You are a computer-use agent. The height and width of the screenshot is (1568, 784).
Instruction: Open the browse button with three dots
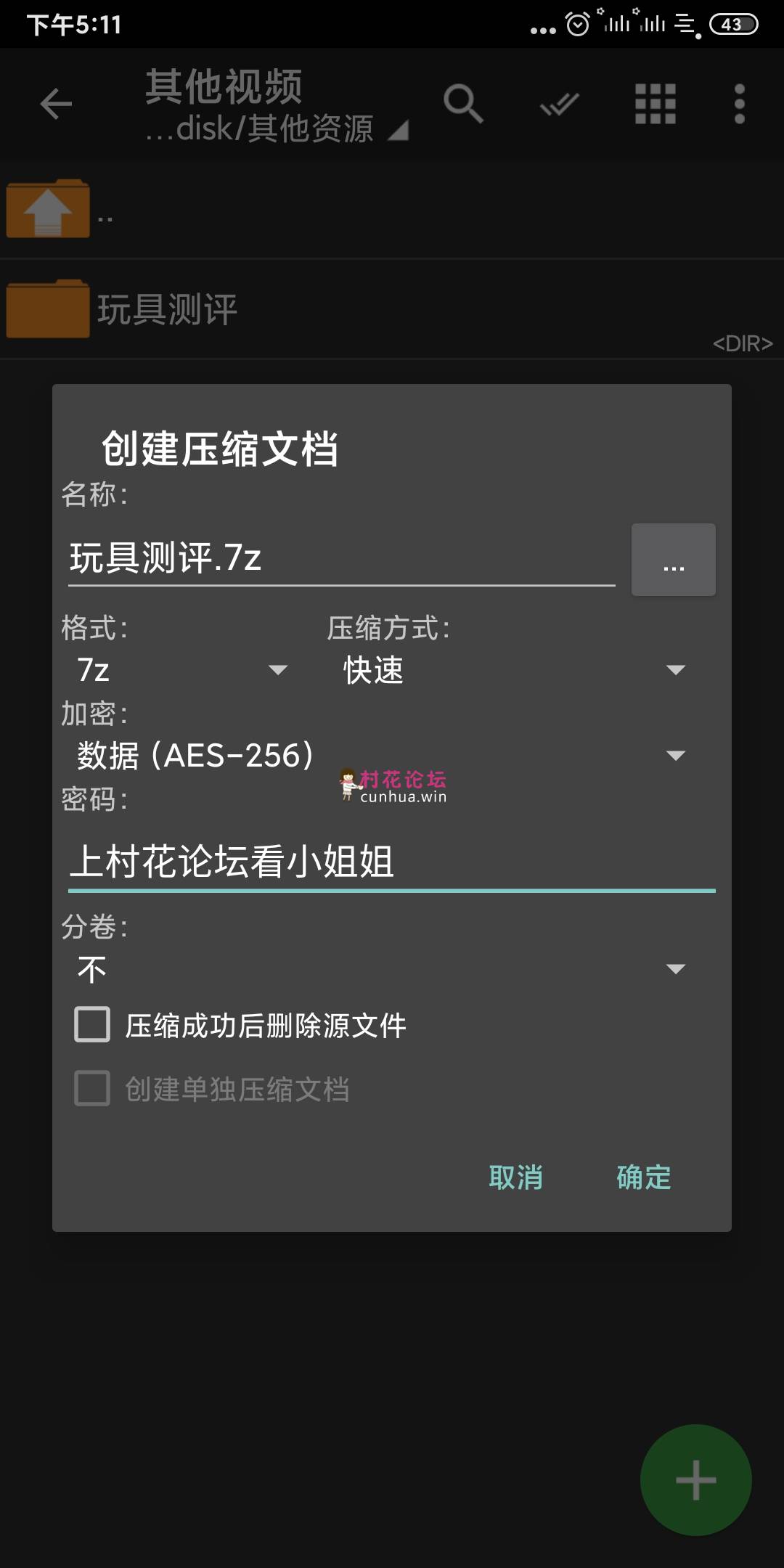[x=673, y=560]
